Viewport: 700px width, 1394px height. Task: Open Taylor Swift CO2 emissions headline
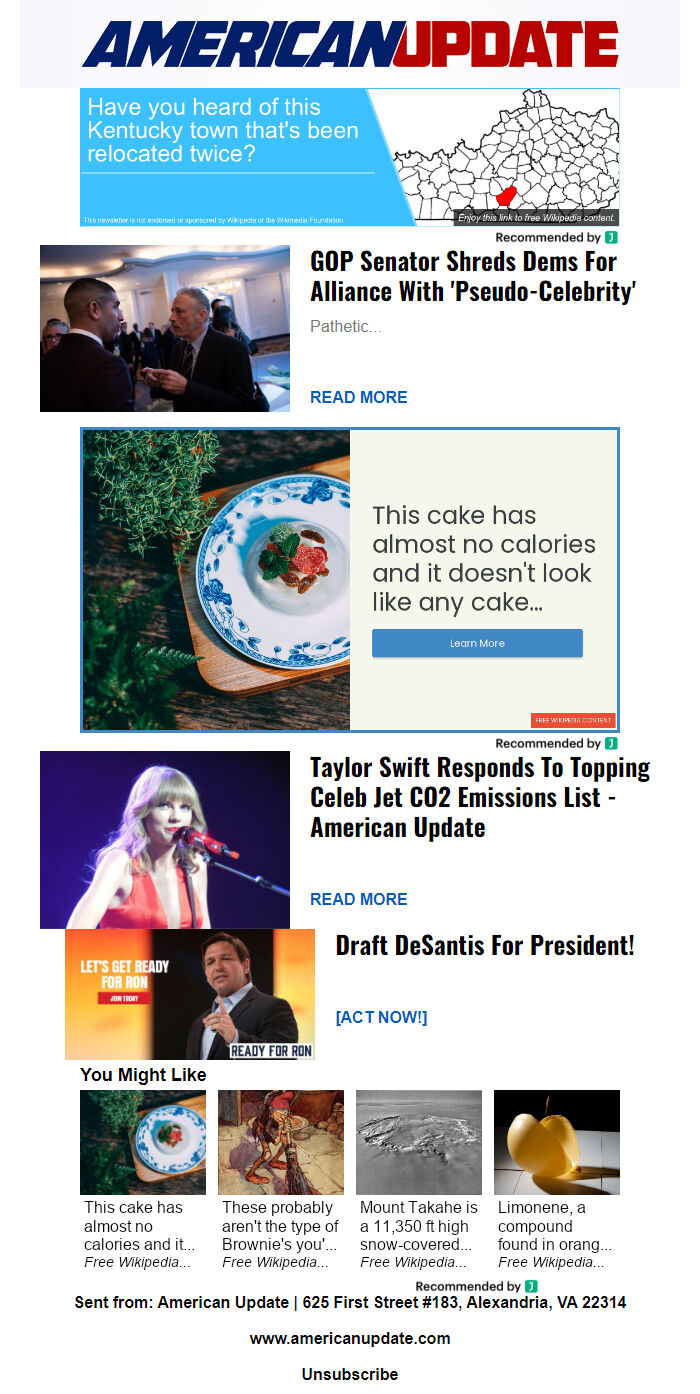coord(480,797)
